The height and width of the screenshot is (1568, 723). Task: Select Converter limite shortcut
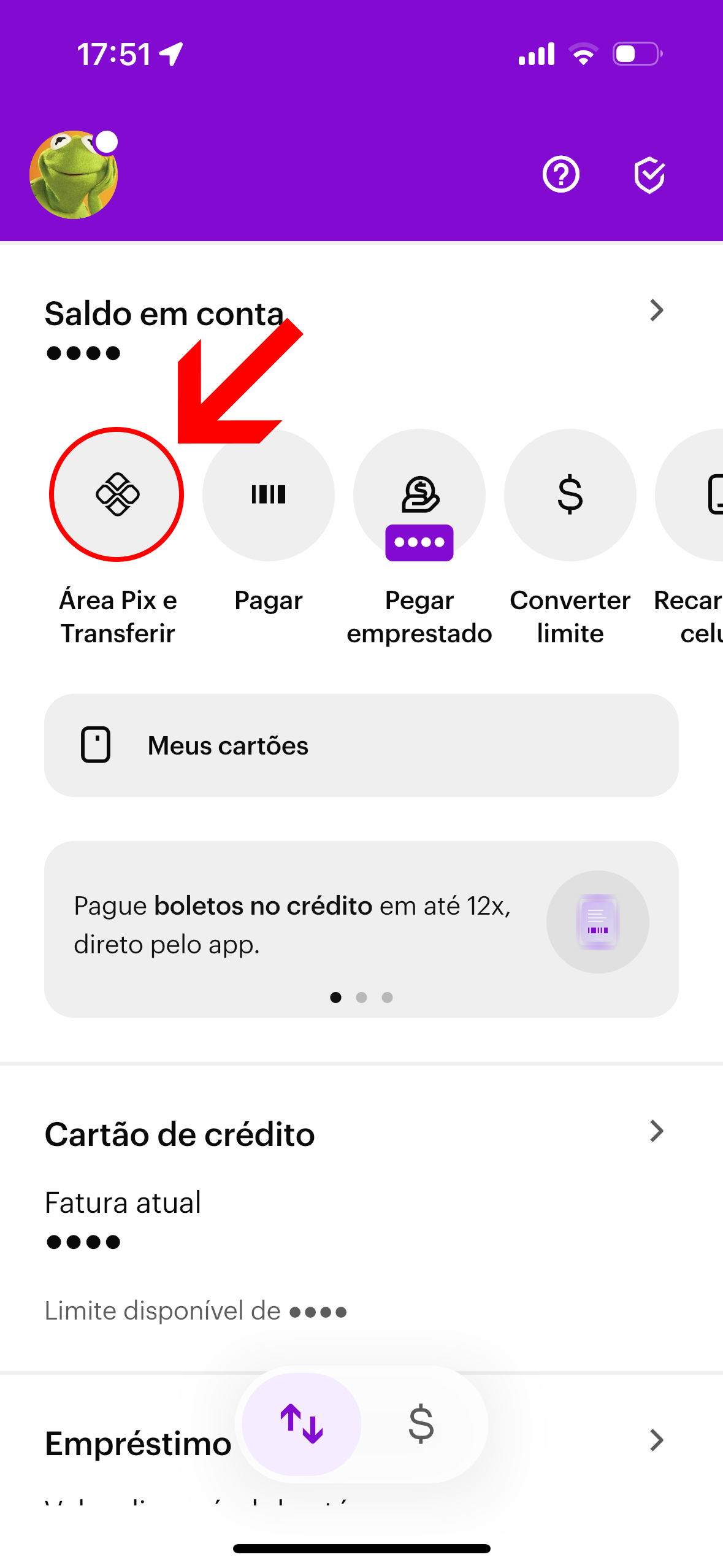coord(570,494)
